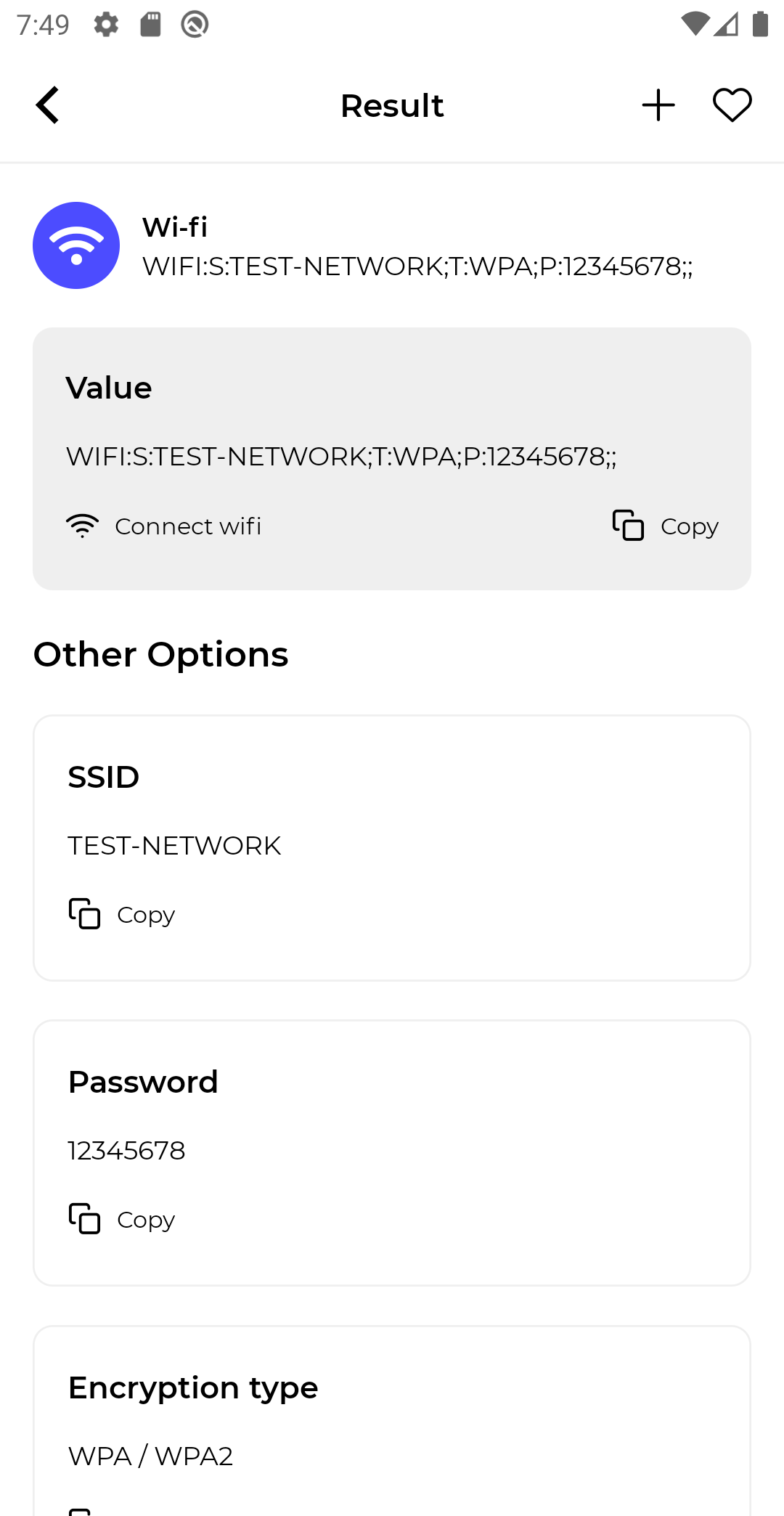Screen dimensions: 784x1516
Task: Tap the raw code under the Wi-fi label
Action: coord(418,266)
